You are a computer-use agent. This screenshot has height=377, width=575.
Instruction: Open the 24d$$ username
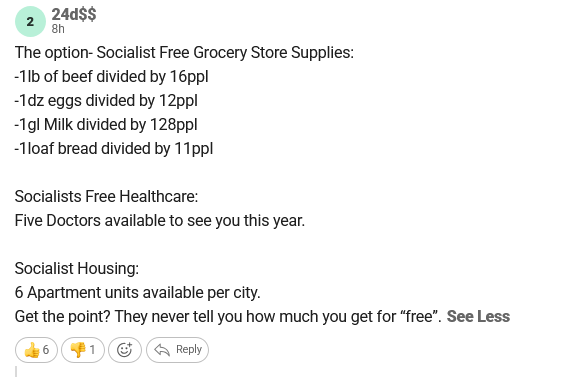(x=74, y=14)
